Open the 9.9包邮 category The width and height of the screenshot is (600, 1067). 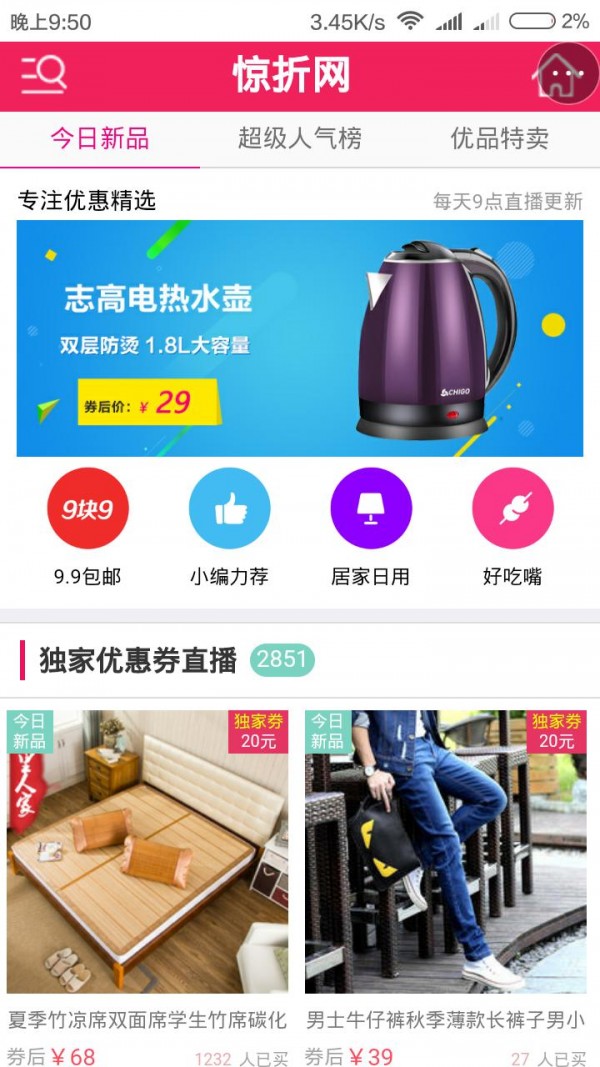(88, 509)
